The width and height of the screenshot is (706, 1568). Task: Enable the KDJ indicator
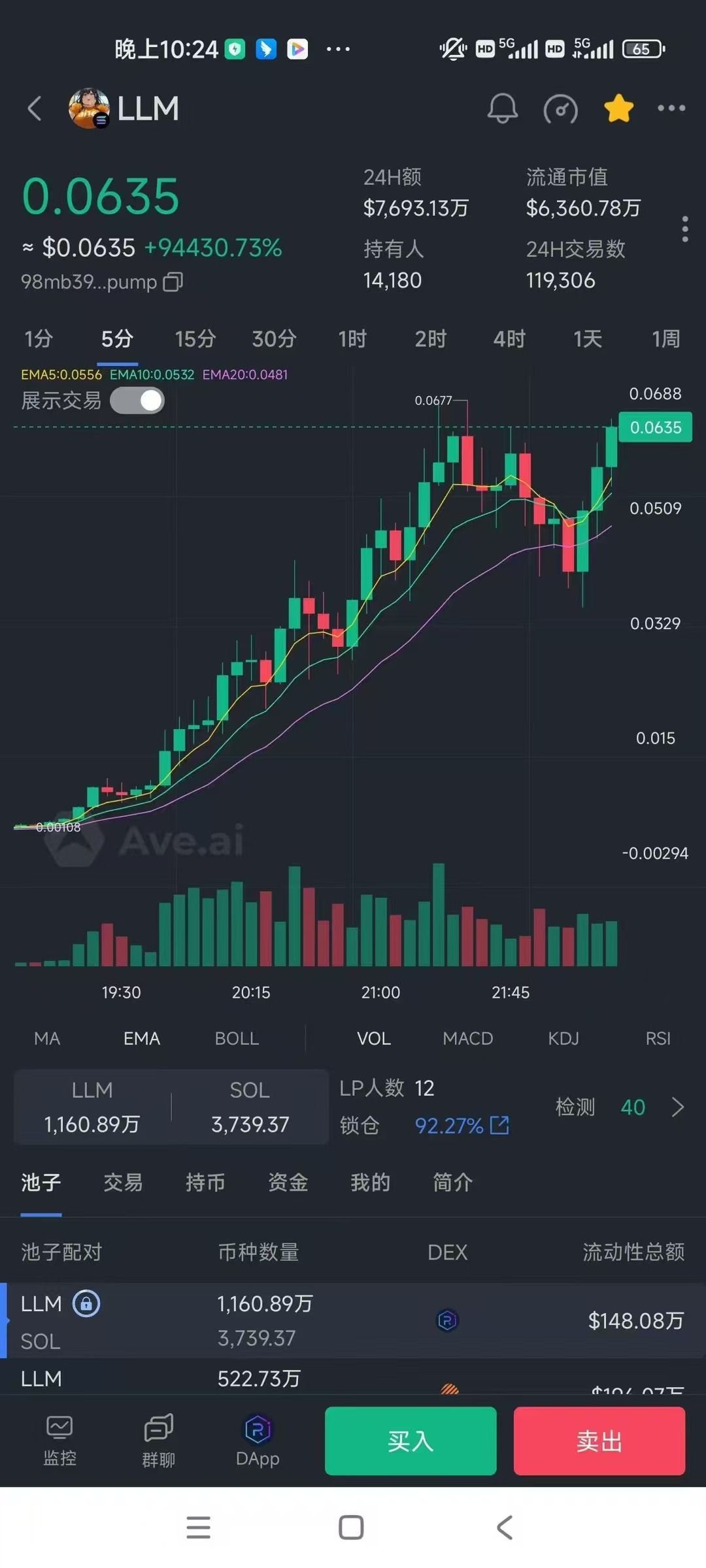[563, 1038]
